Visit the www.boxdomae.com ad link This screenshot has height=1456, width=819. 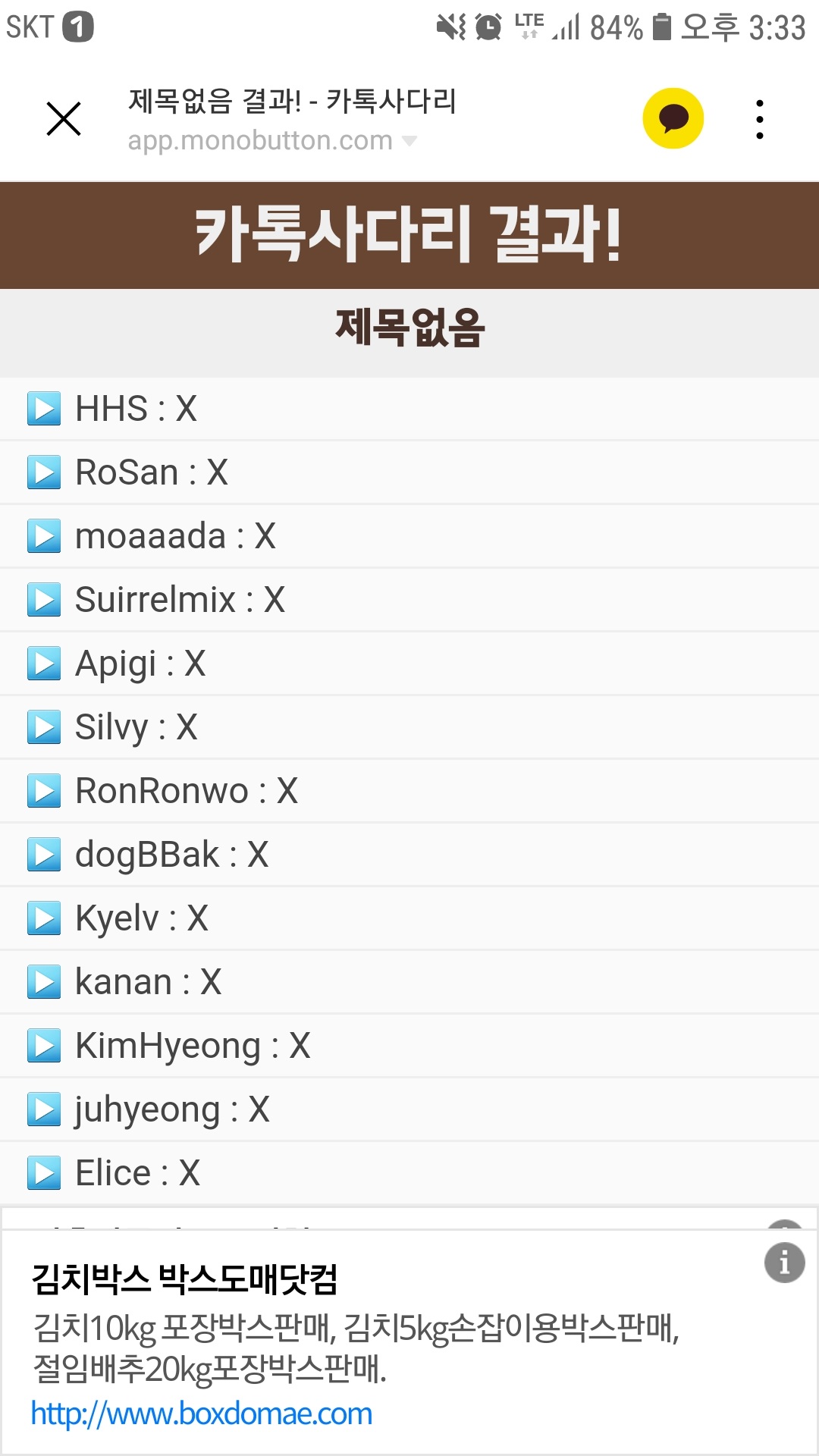pos(202,1414)
